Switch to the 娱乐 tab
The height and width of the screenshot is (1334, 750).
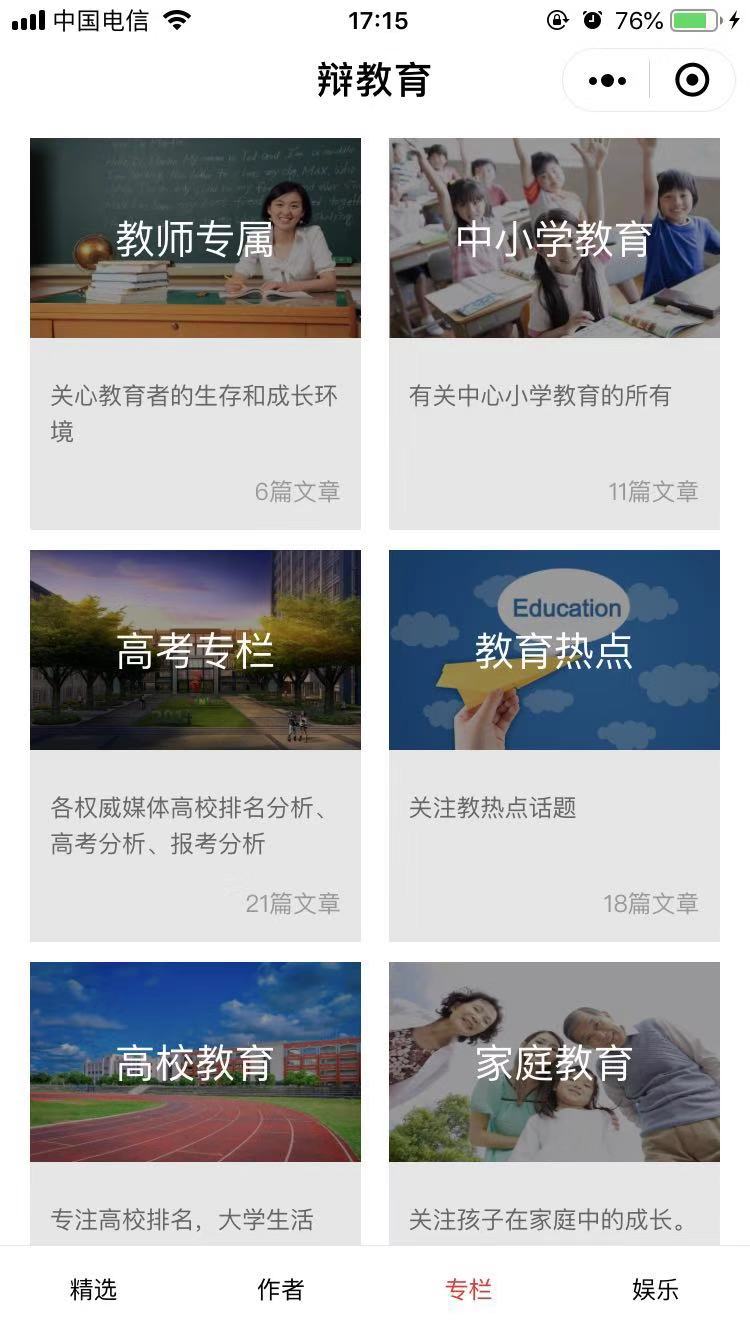(x=656, y=1290)
